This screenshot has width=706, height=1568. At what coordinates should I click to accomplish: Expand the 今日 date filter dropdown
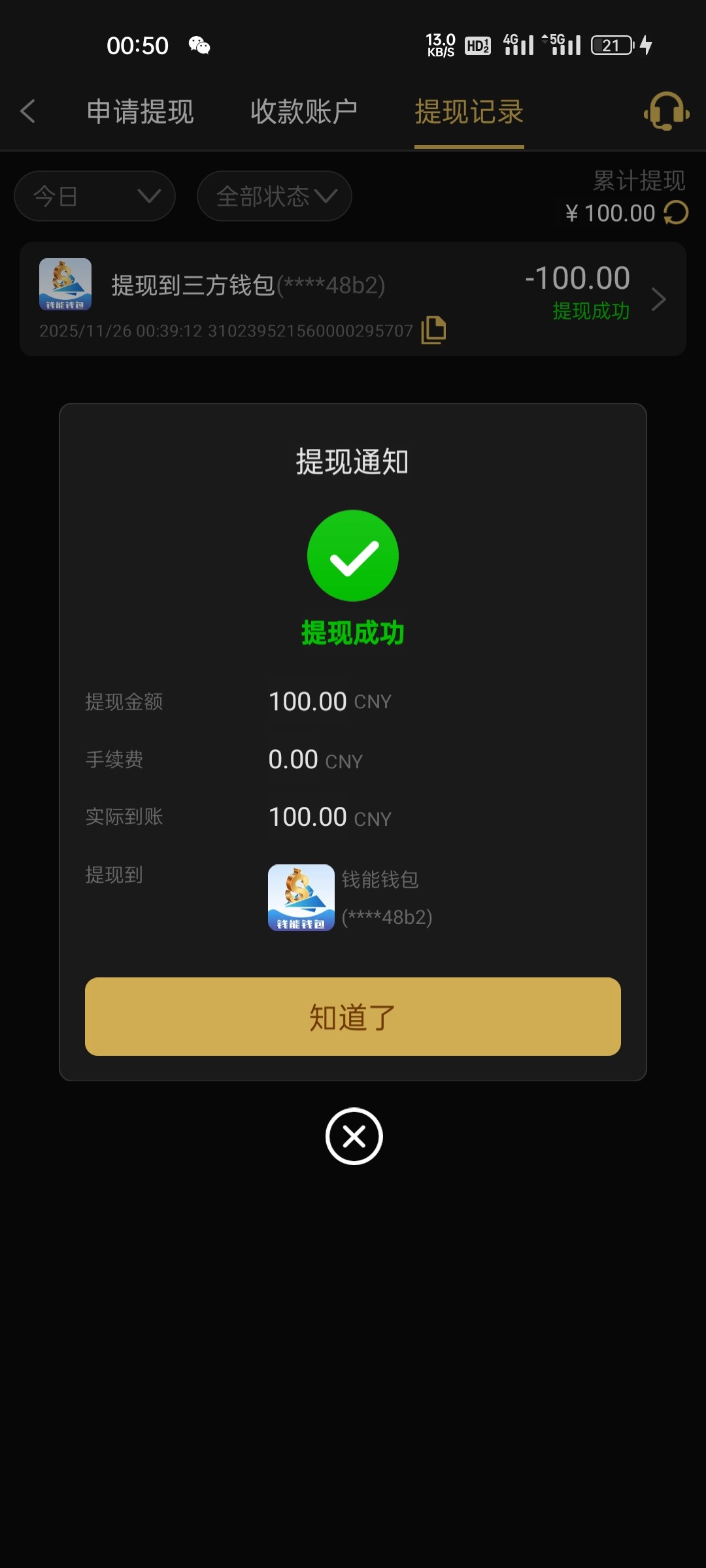pyautogui.click(x=95, y=196)
